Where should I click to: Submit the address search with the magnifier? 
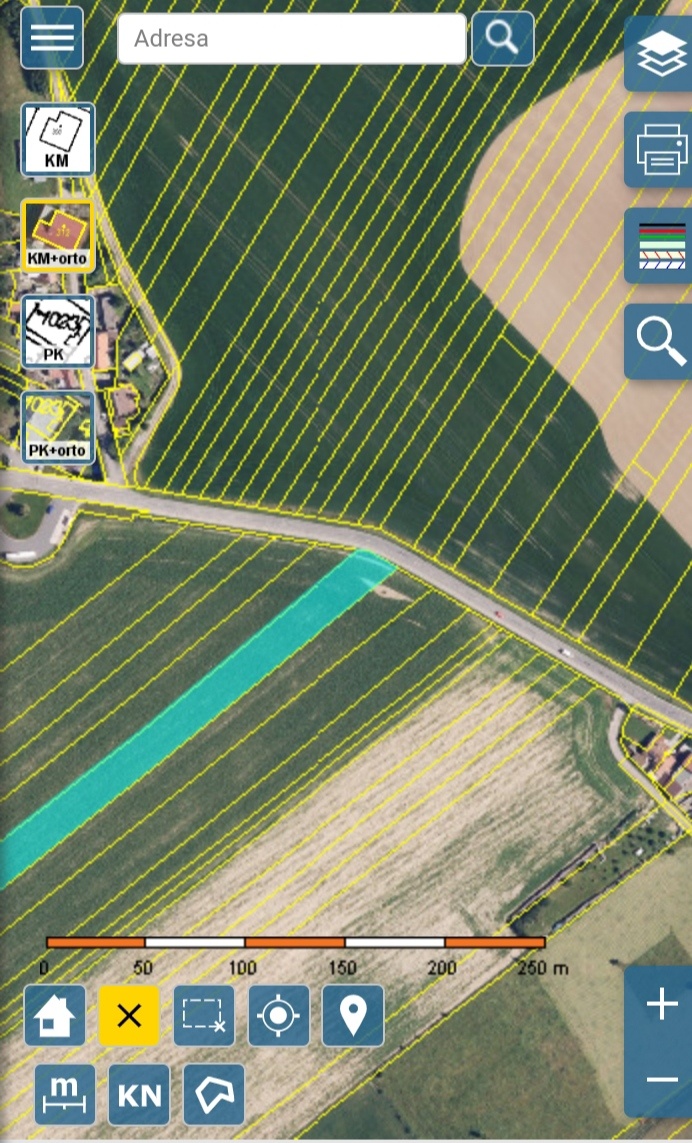tap(502, 39)
